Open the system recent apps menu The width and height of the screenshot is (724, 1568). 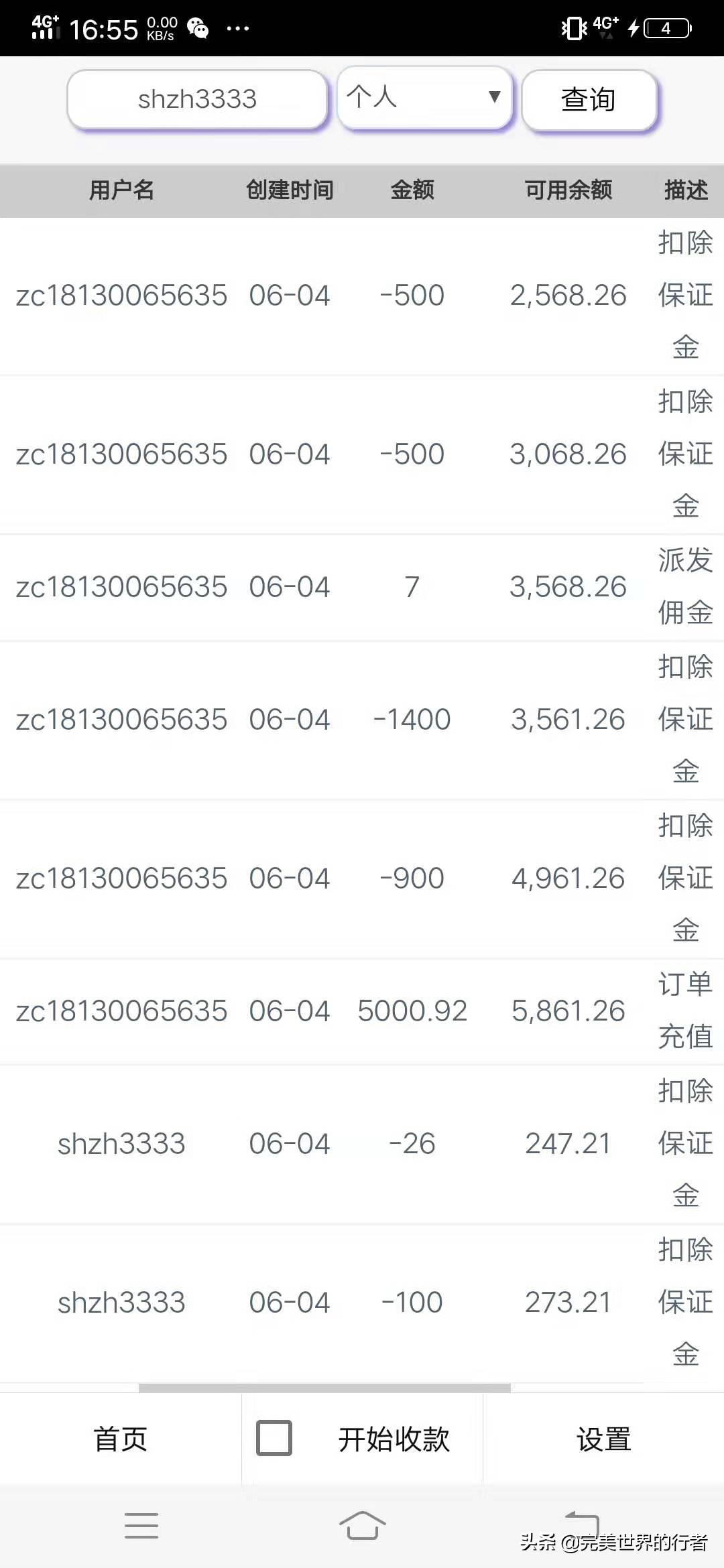tap(141, 1526)
